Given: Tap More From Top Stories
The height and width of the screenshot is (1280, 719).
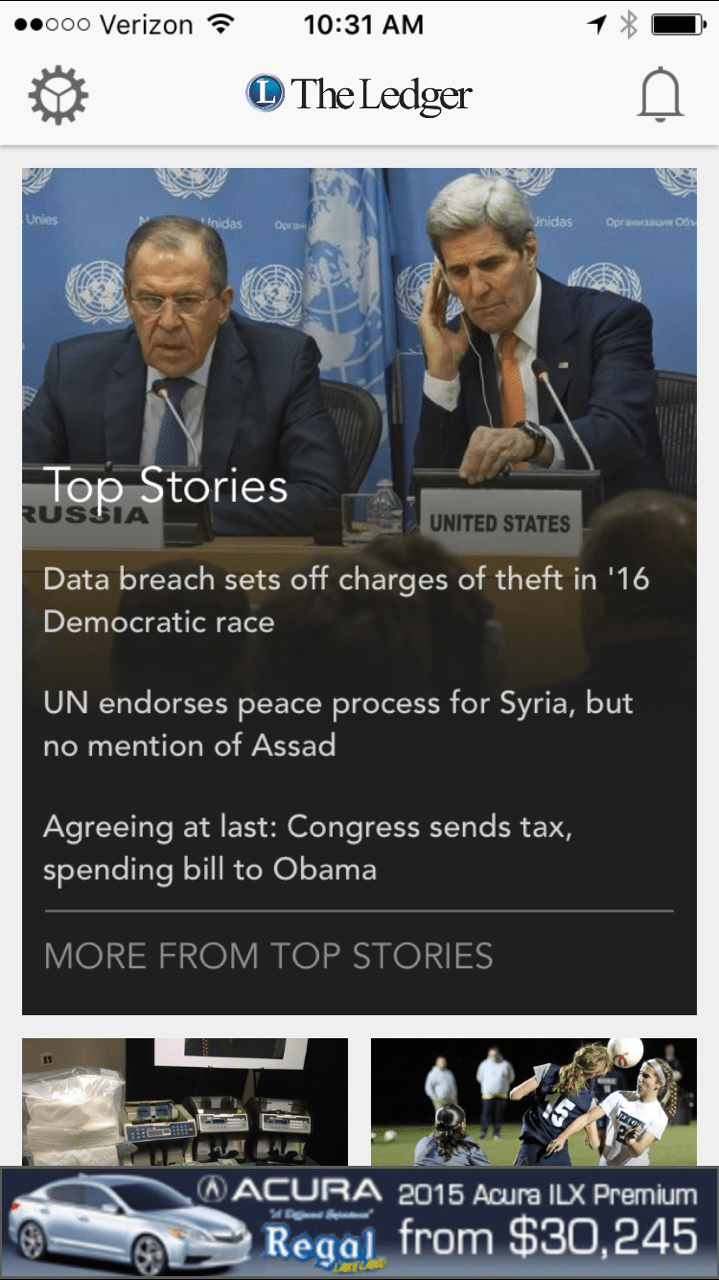Looking at the screenshot, I should coord(268,956).
